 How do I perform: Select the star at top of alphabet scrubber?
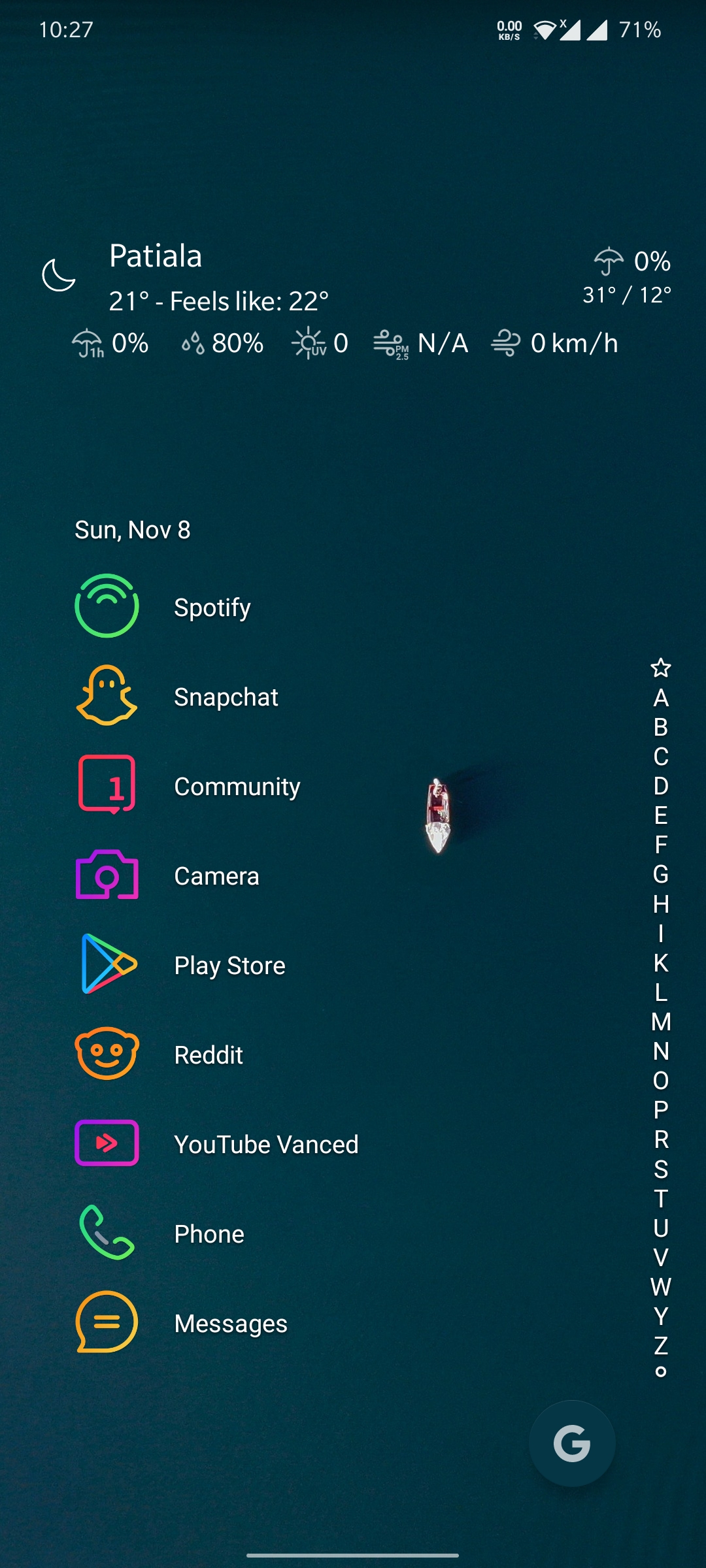pyautogui.click(x=660, y=668)
